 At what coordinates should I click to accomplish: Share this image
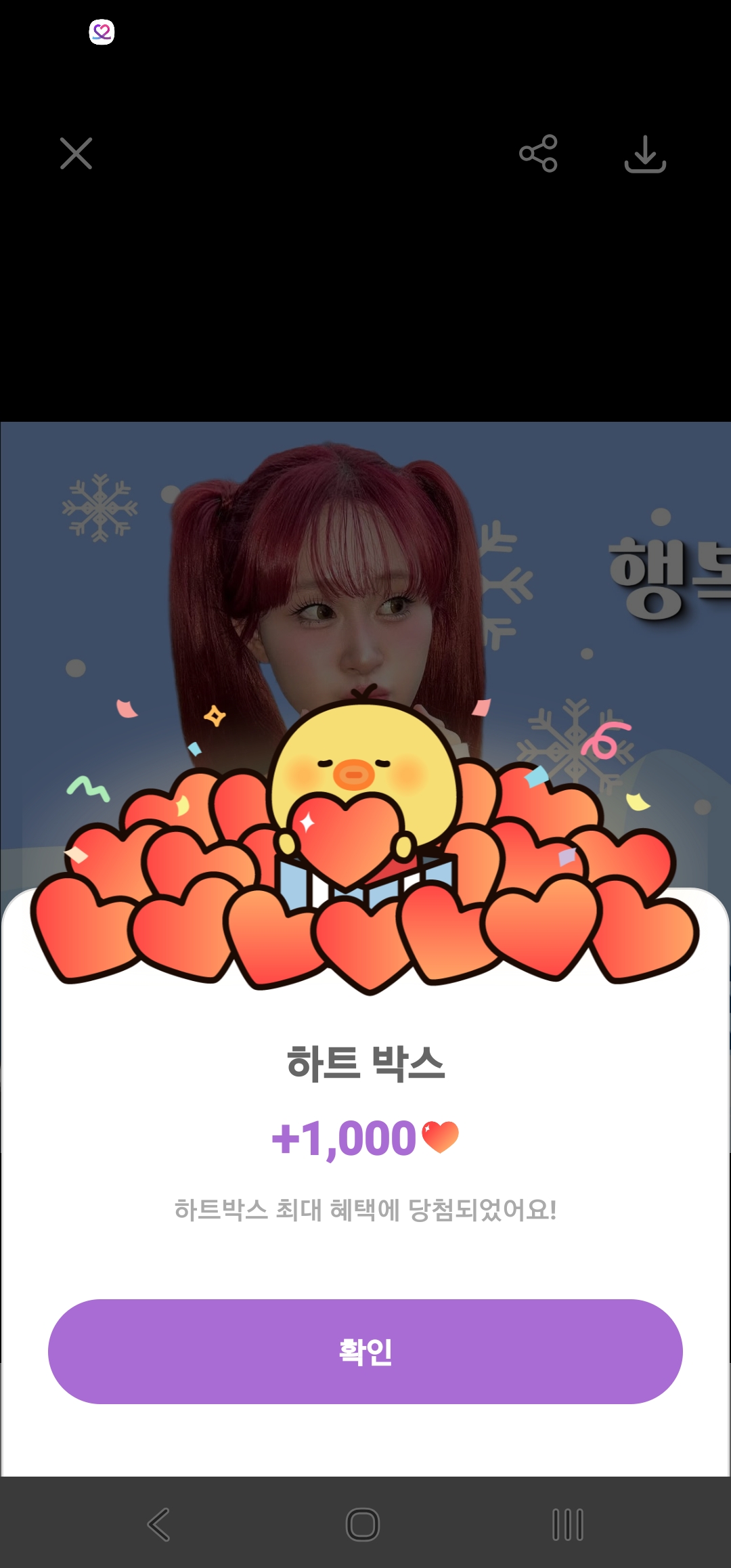(x=538, y=154)
